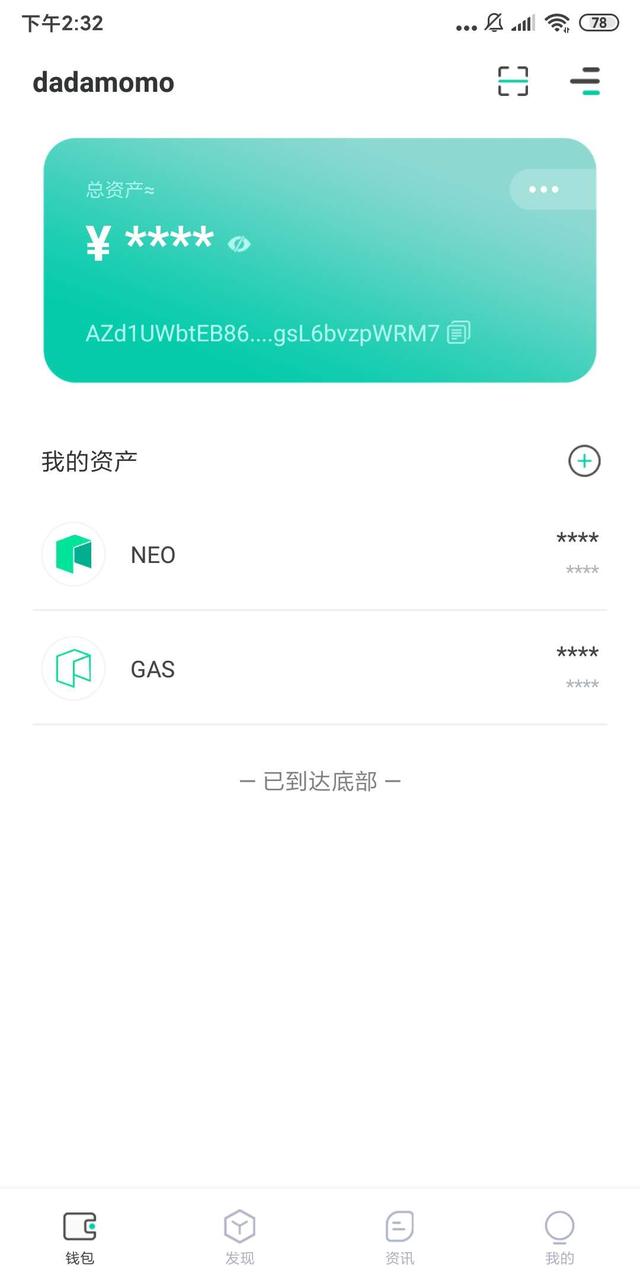
Task: Switch to the 钱包 tab
Action: point(80,1238)
